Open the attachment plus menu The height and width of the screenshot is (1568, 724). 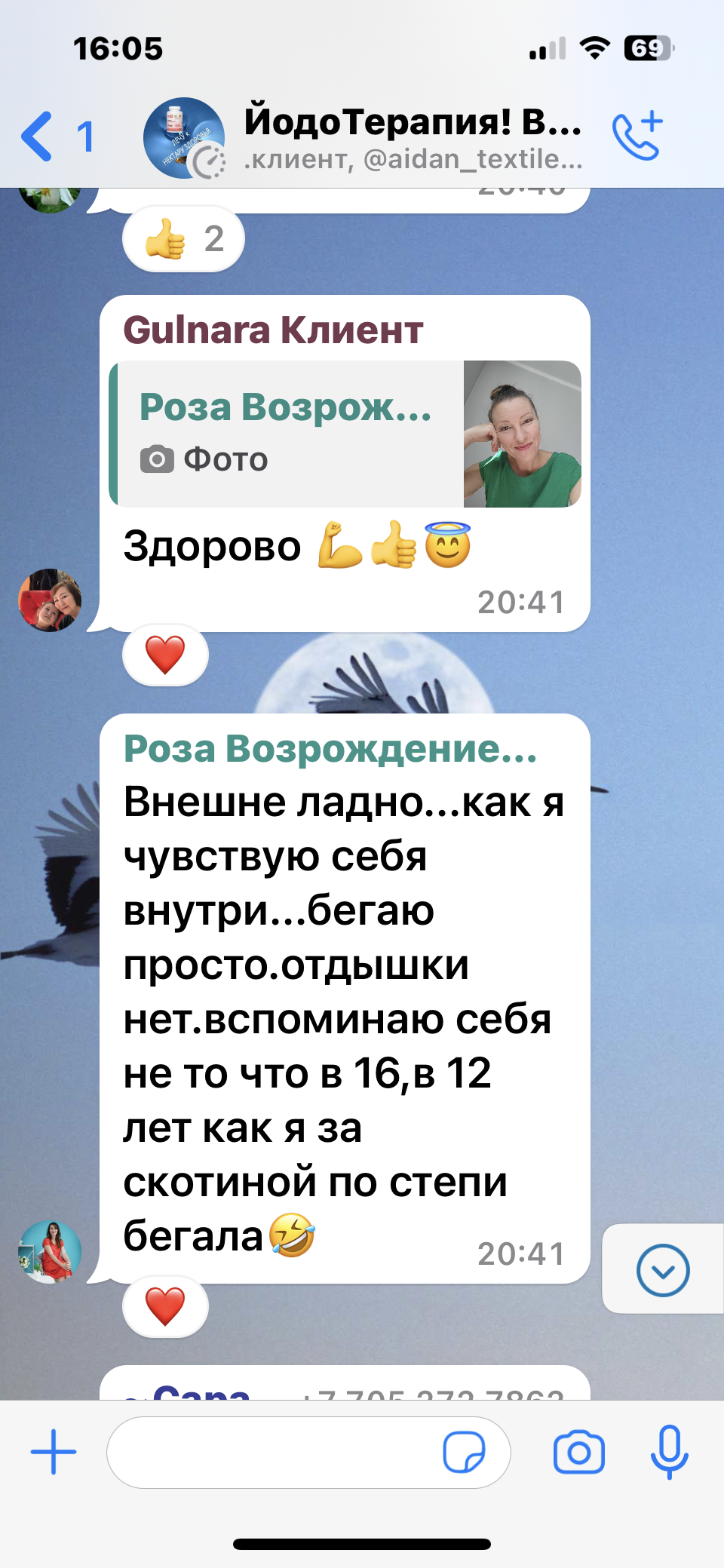[x=54, y=1452]
